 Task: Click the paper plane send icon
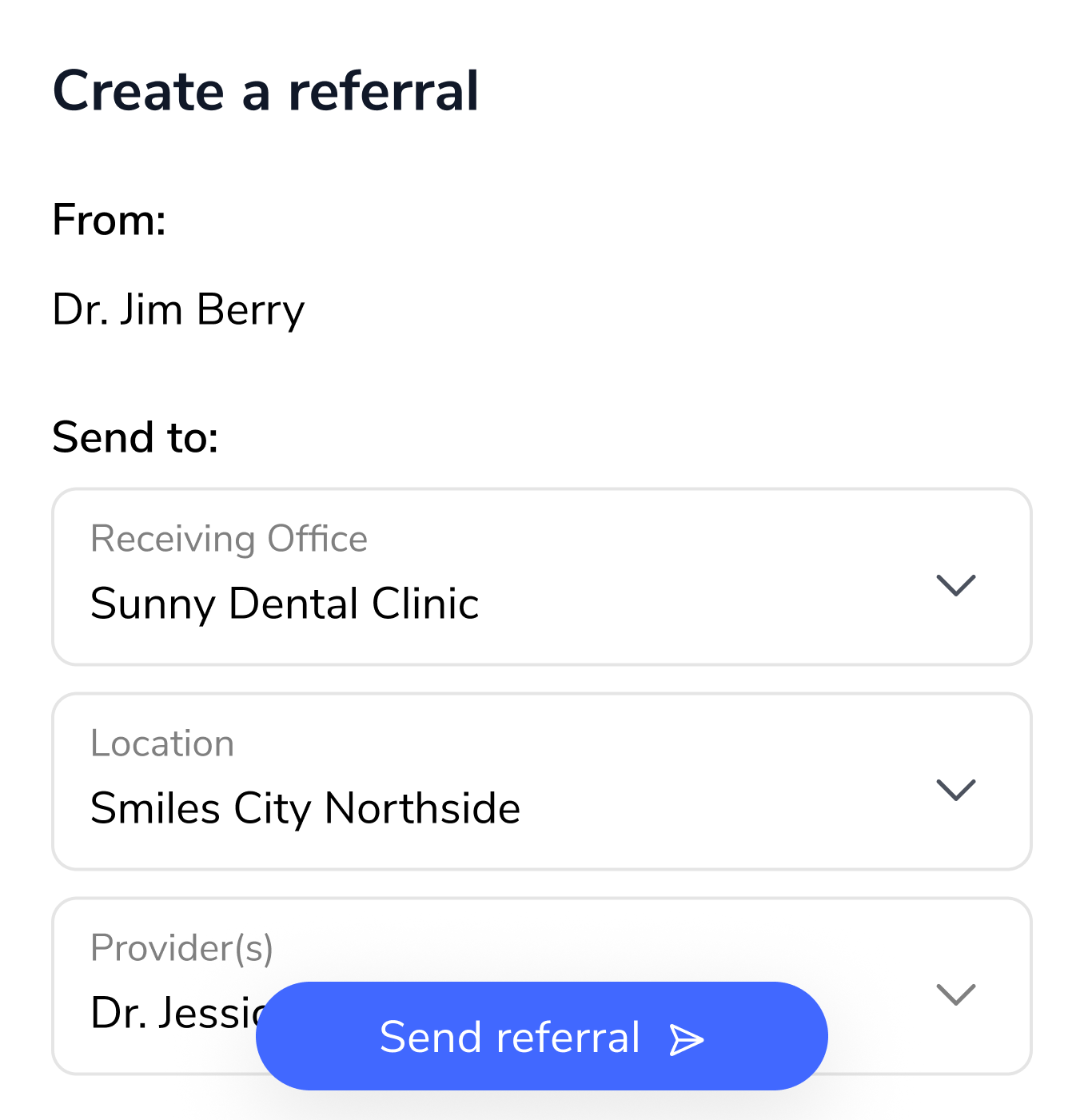pyautogui.click(x=687, y=1038)
